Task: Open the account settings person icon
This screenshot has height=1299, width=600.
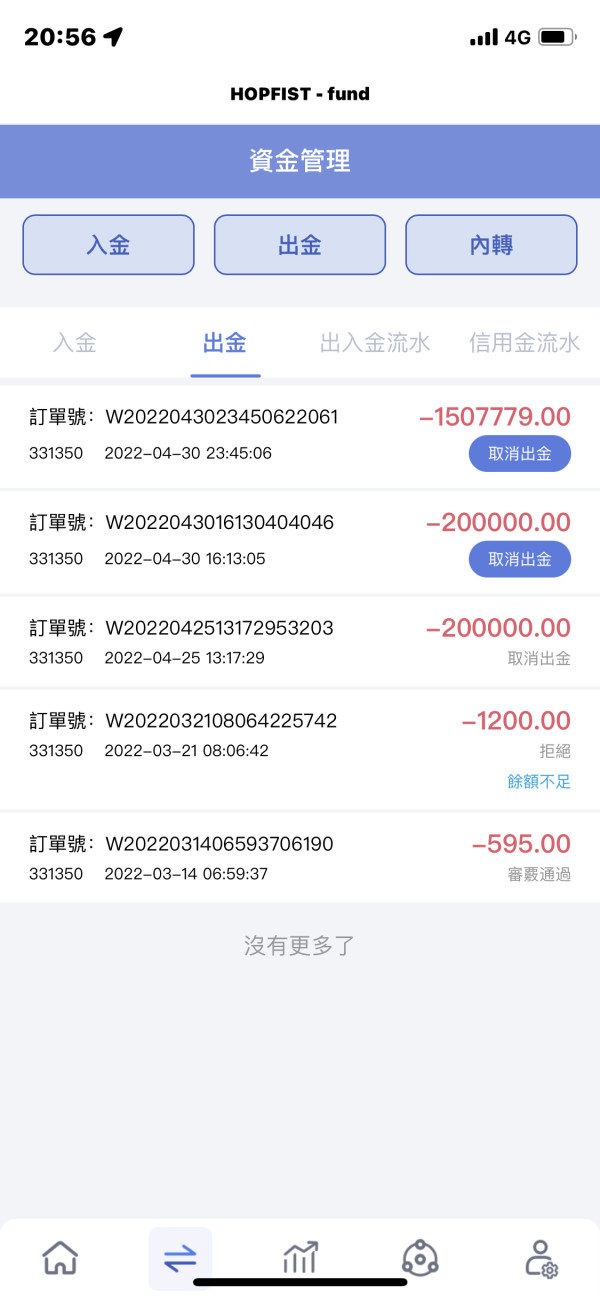Action: pyautogui.click(x=541, y=1258)
